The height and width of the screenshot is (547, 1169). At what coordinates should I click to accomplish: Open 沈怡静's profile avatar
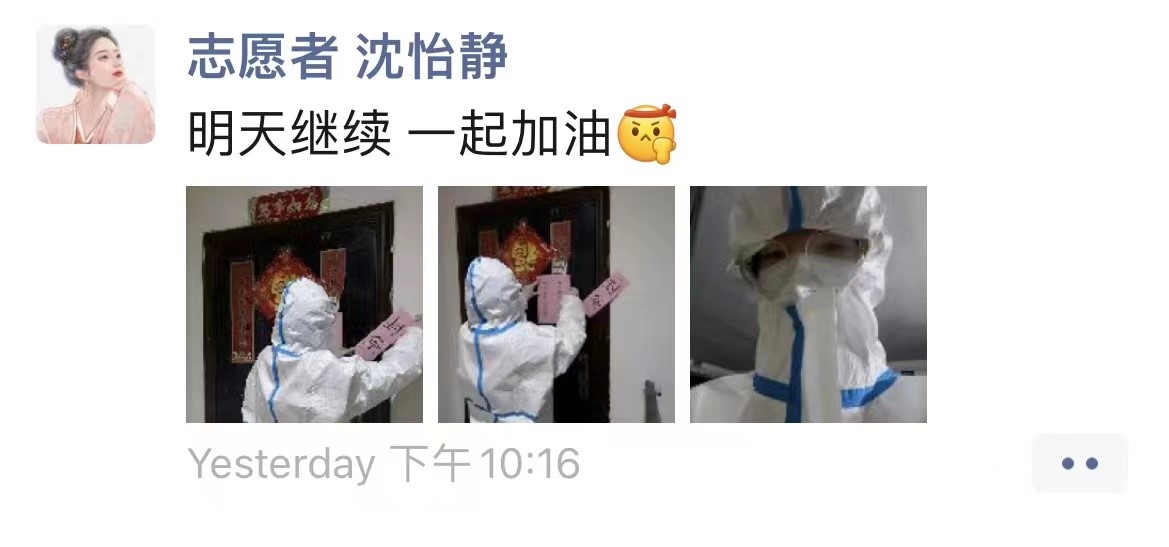[x=96, y=84]
